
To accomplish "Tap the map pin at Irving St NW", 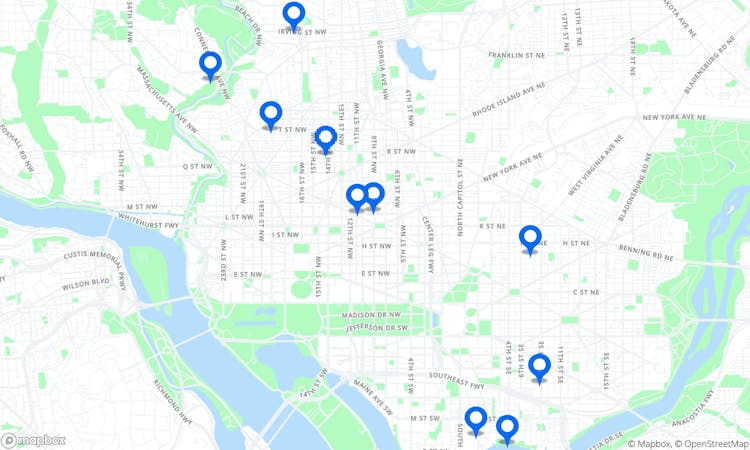I will [x=293, y=15].
